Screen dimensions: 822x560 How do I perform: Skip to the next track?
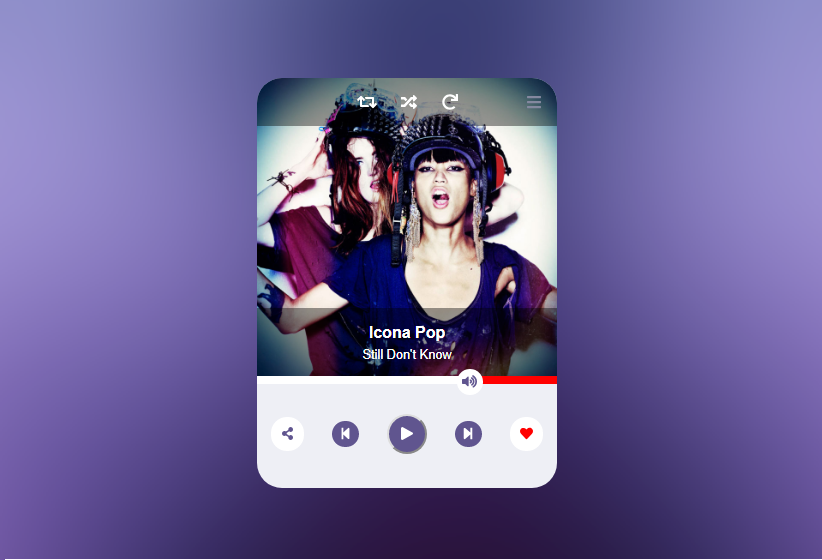468,434
